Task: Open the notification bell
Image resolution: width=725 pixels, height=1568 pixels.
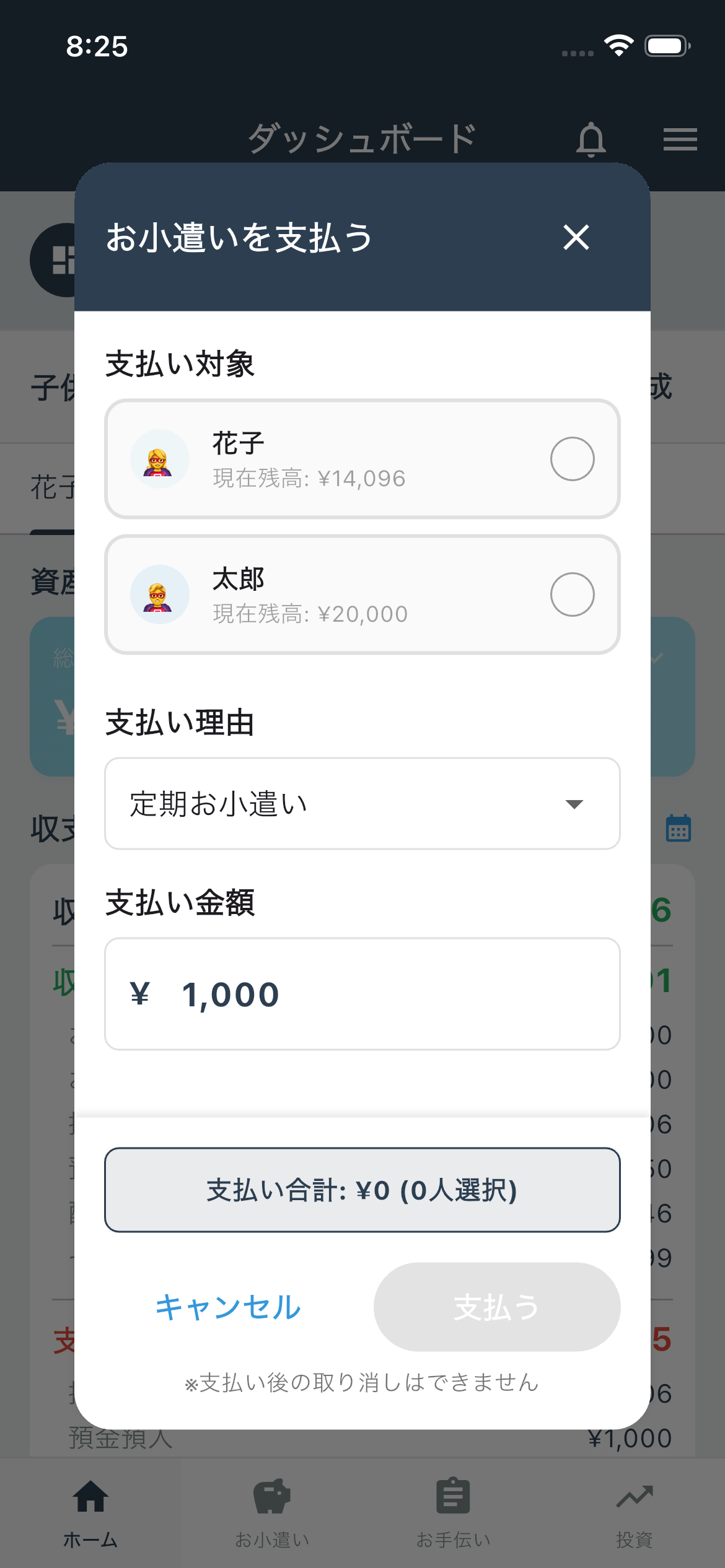Action: coord(591,139)
